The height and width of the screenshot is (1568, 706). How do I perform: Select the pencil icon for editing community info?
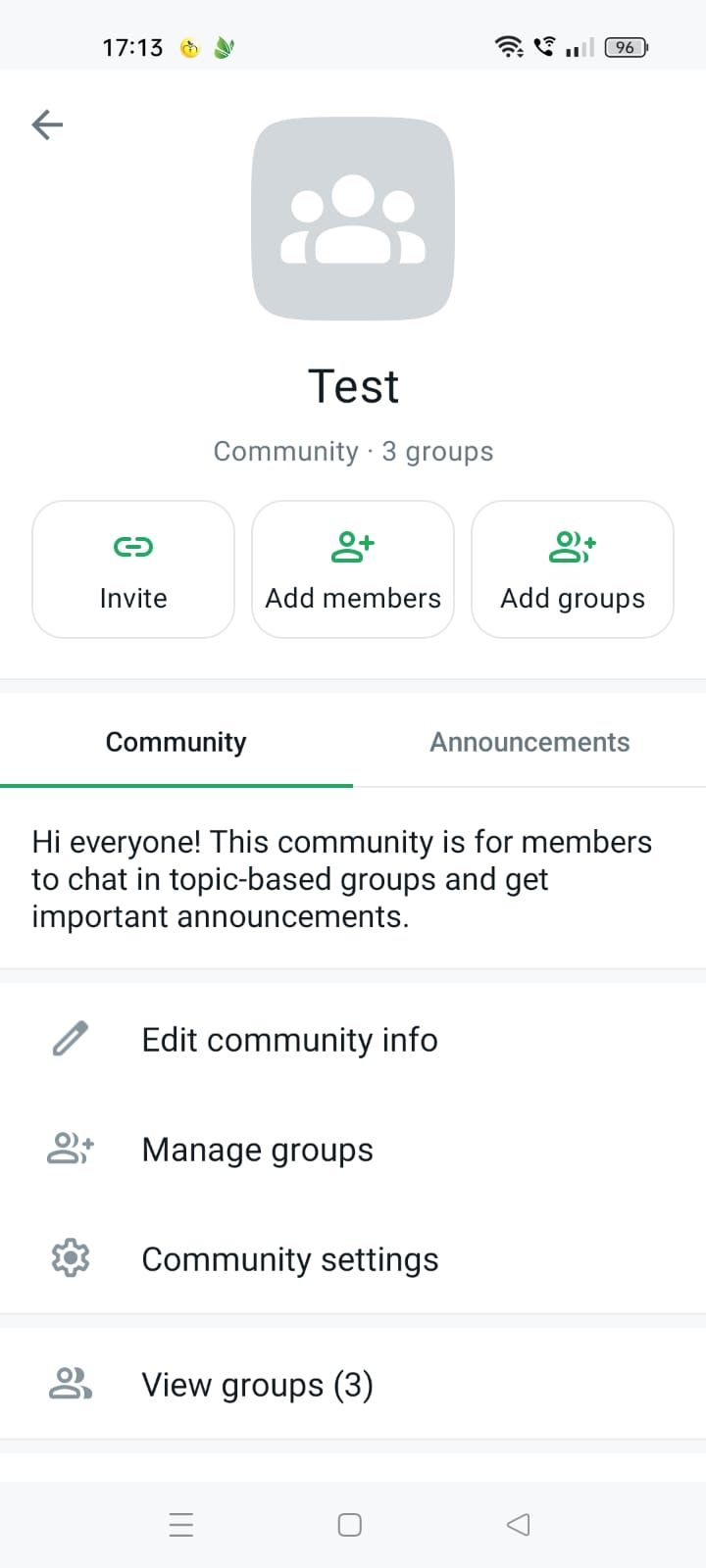pos(69,1039)
